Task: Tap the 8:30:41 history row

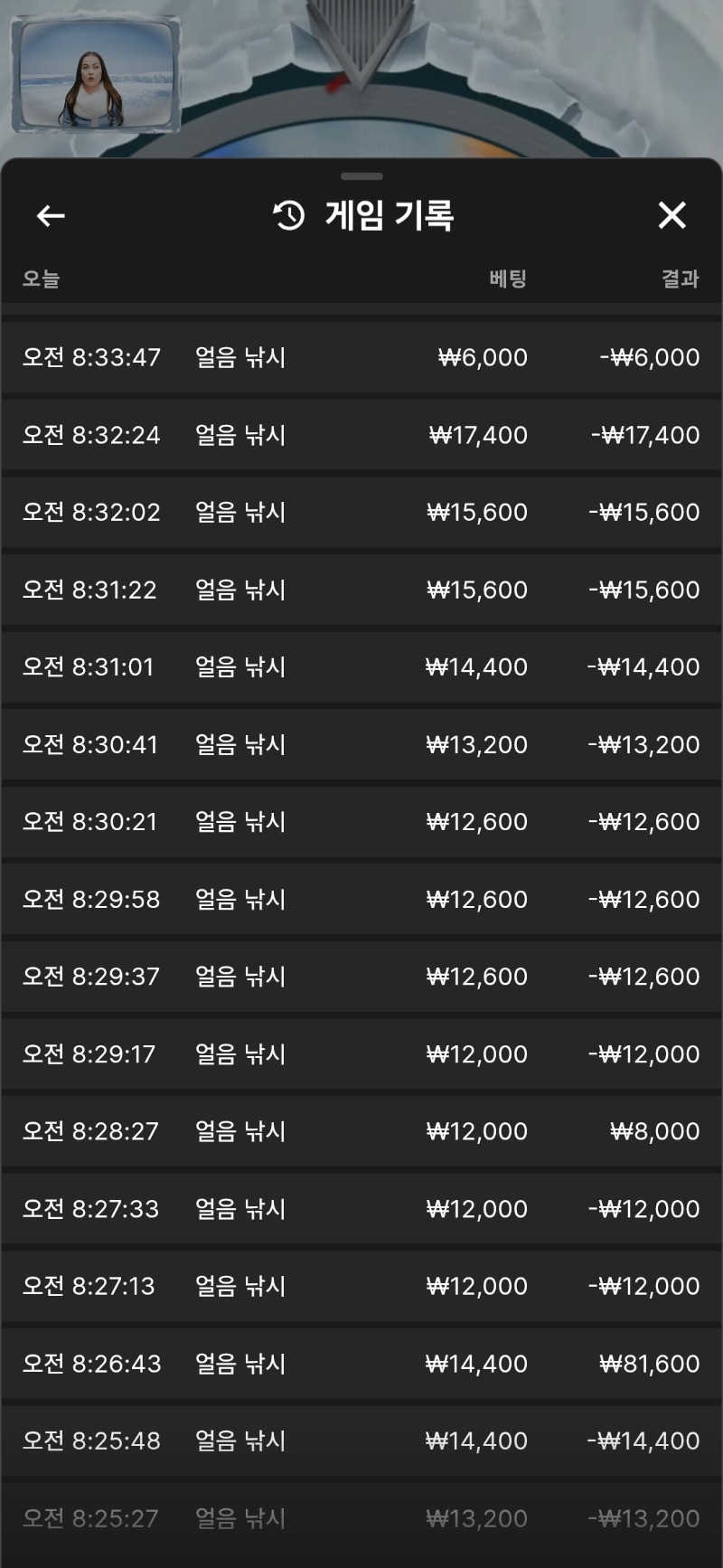Action: [x=361, y=744]
